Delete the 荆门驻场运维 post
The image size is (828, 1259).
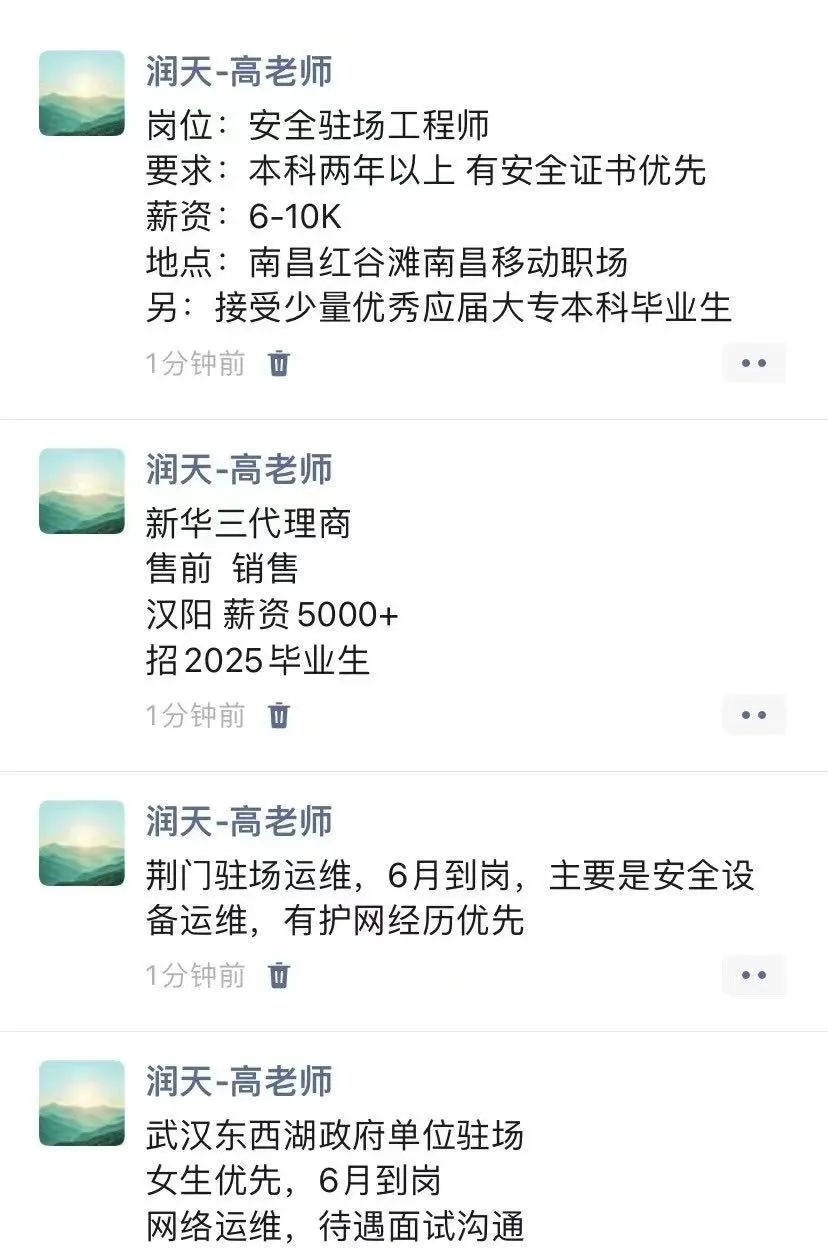[279, 975]
